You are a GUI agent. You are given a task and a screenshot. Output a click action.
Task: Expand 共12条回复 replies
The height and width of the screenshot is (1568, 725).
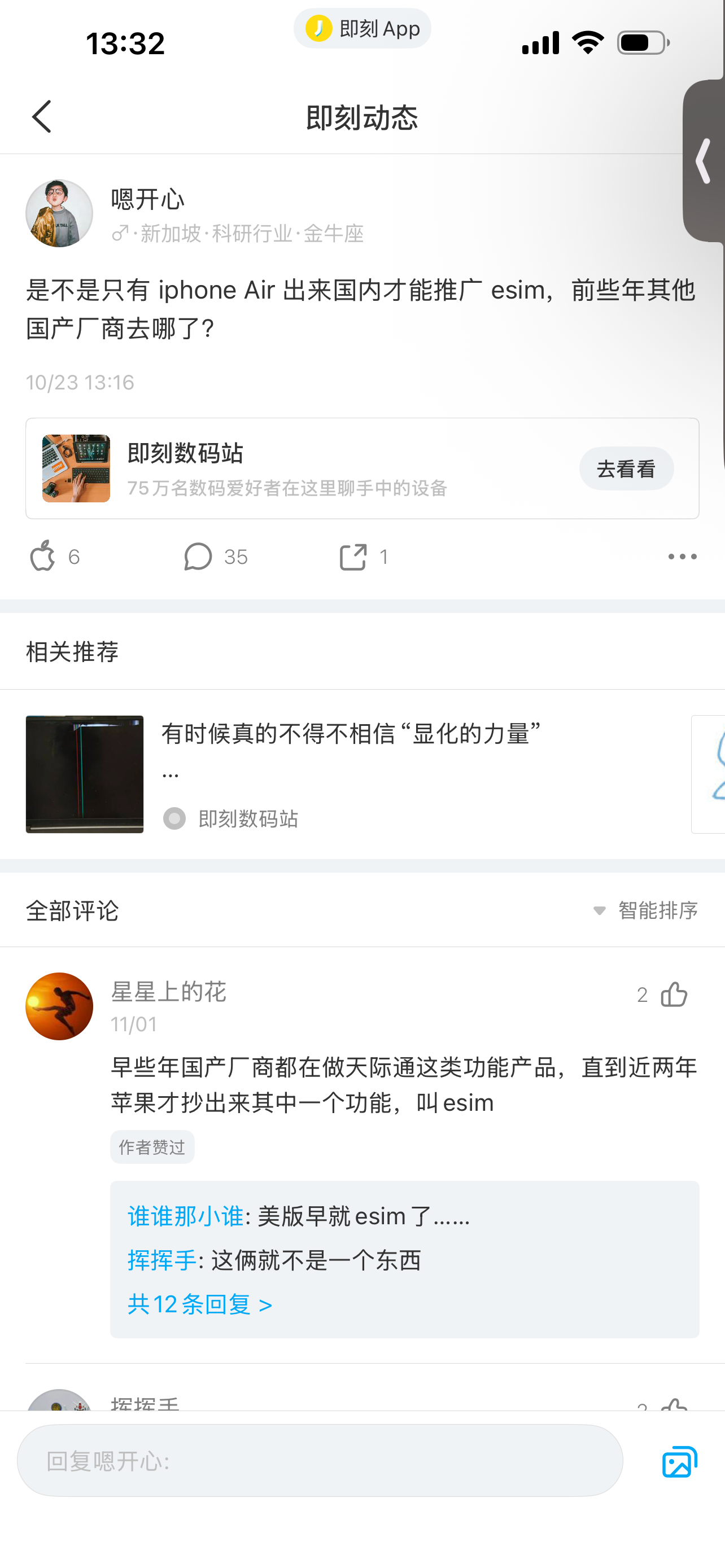200,1304
